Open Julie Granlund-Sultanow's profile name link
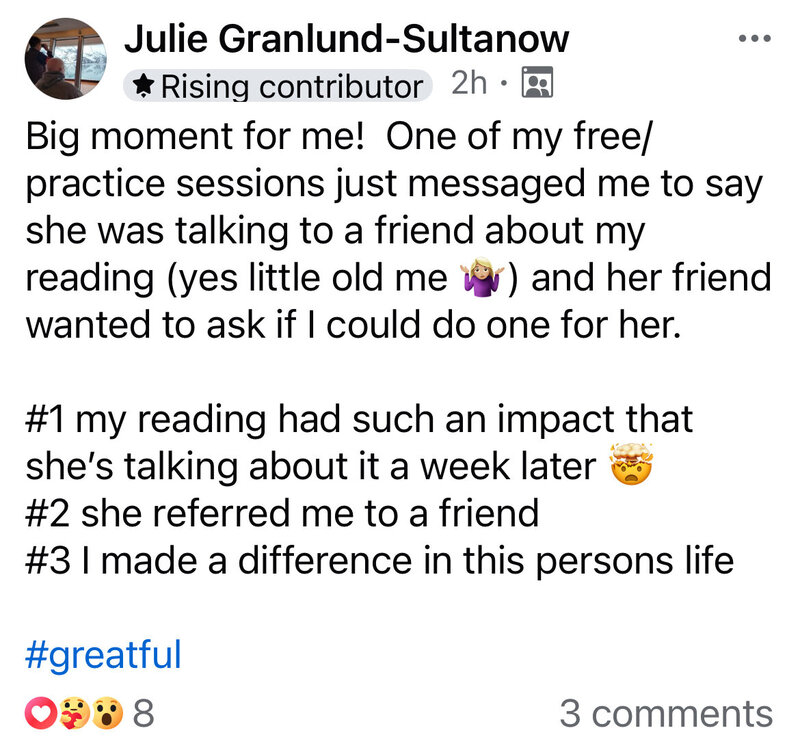This screenshot has height=752, width=800. click(x=346, y=38)
